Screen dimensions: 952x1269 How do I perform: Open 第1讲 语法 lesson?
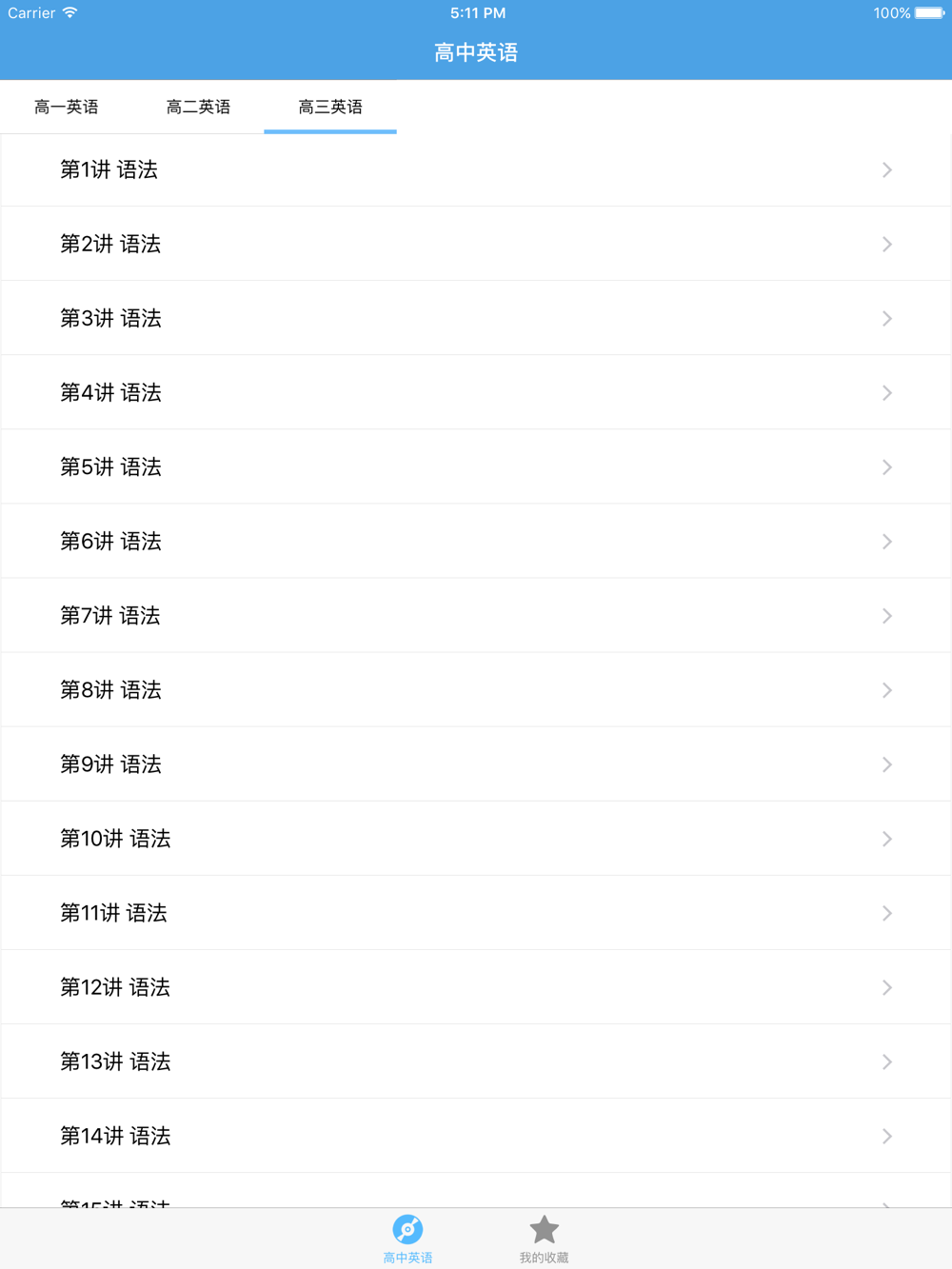476,170
